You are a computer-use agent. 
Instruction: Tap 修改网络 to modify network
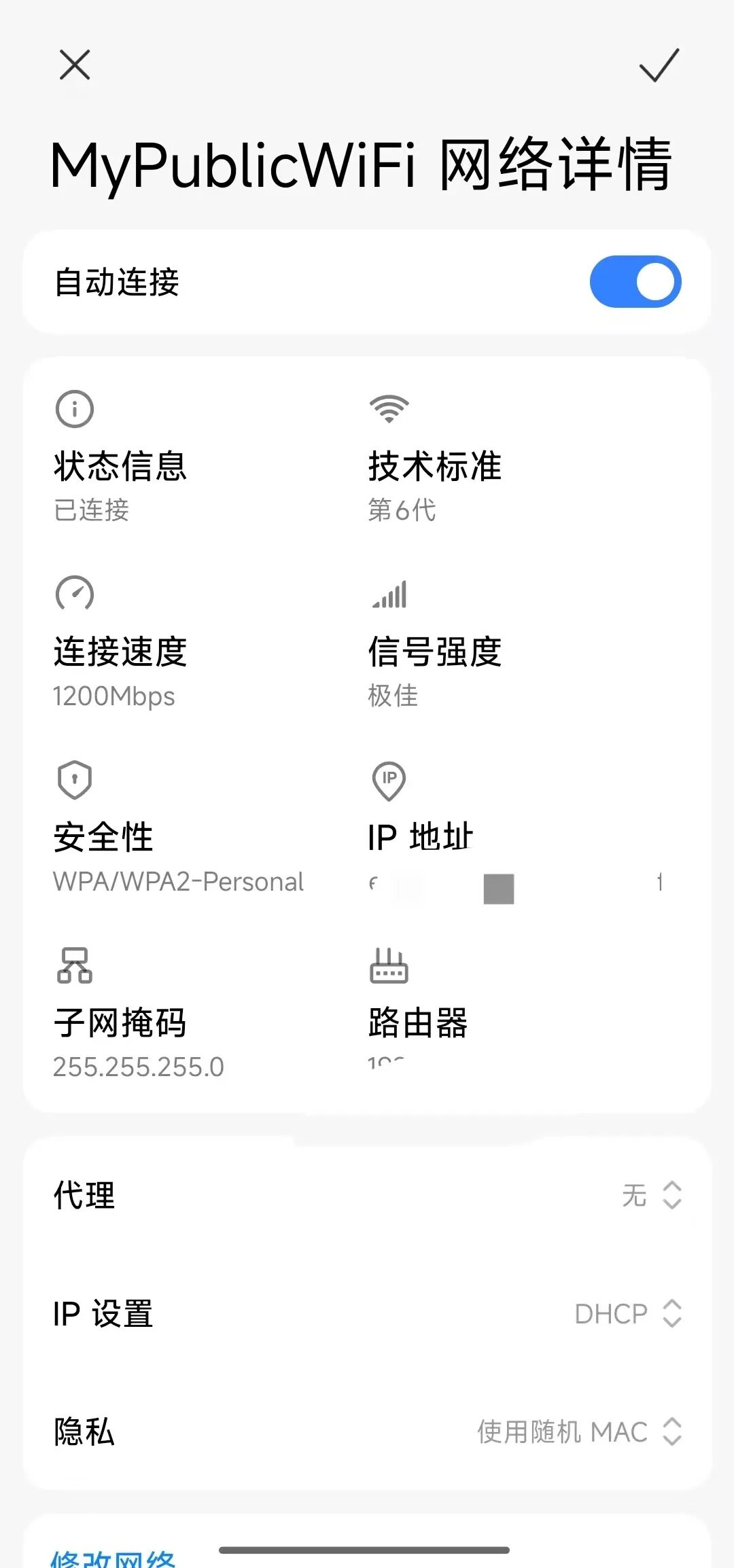(x=113, y=1557)
